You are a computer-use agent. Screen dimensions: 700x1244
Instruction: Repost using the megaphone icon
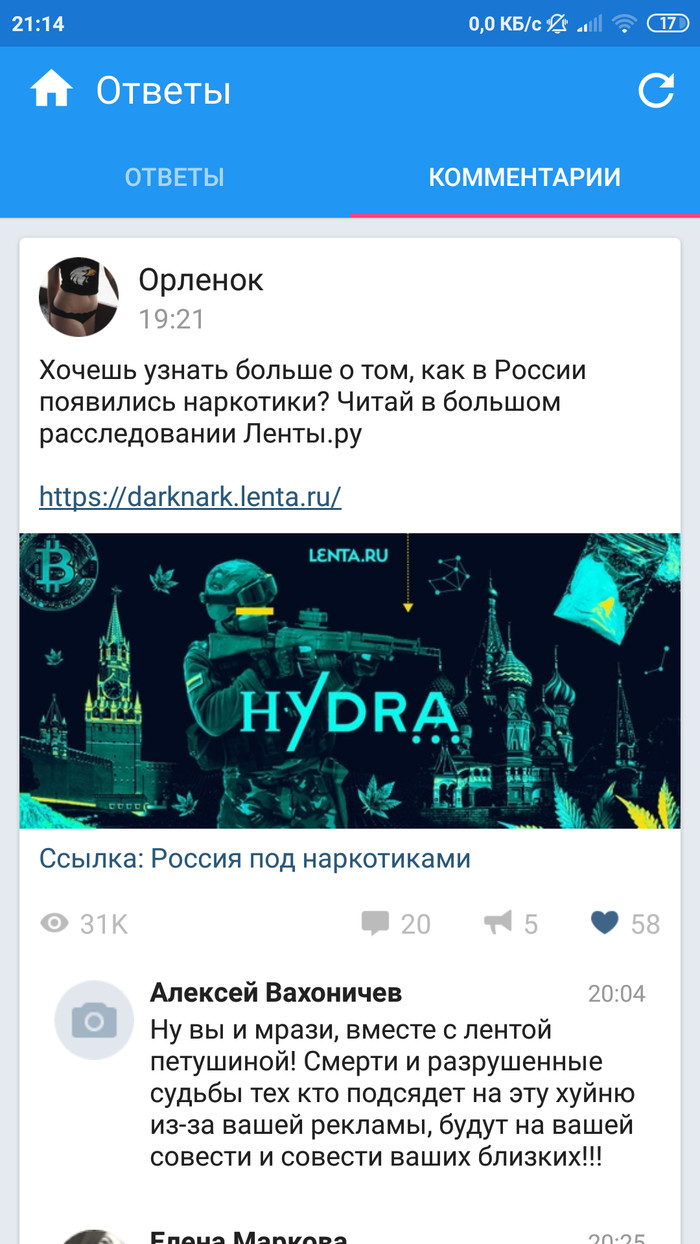point(497,923)
